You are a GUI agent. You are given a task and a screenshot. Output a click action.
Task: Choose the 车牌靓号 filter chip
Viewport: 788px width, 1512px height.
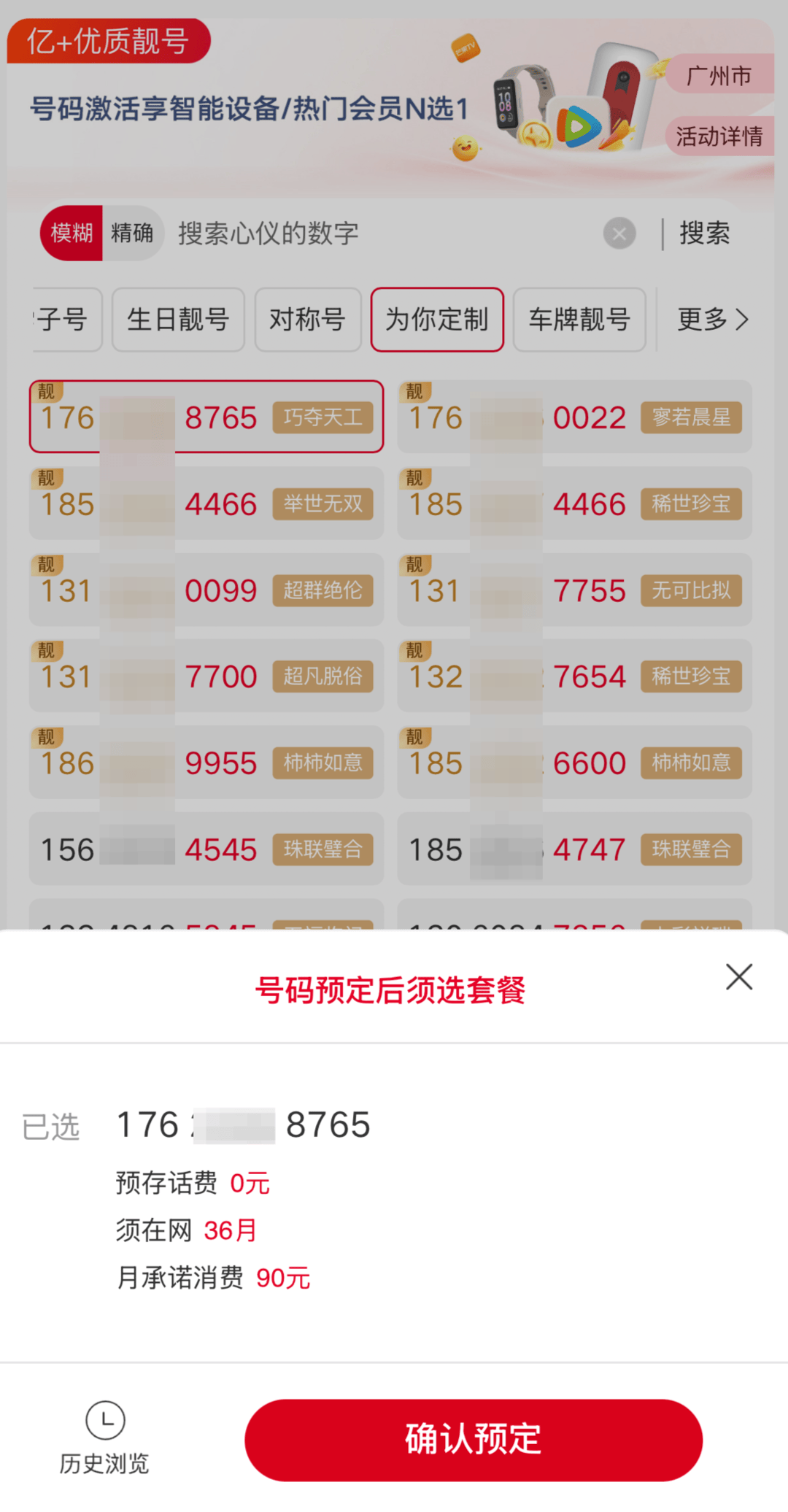tap(579, 320)
